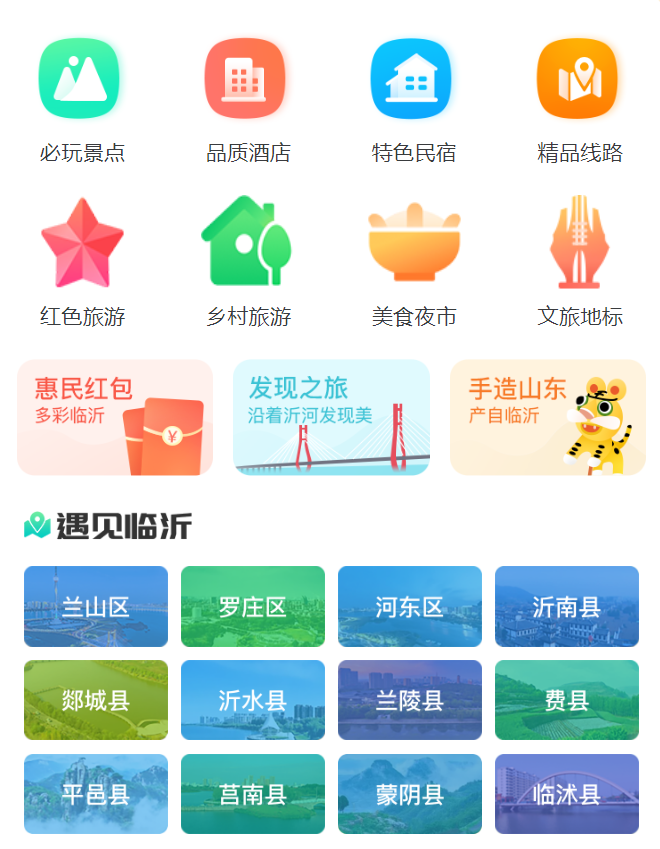
Task: Open the 费县 county tile
Action: click(567, 700)
